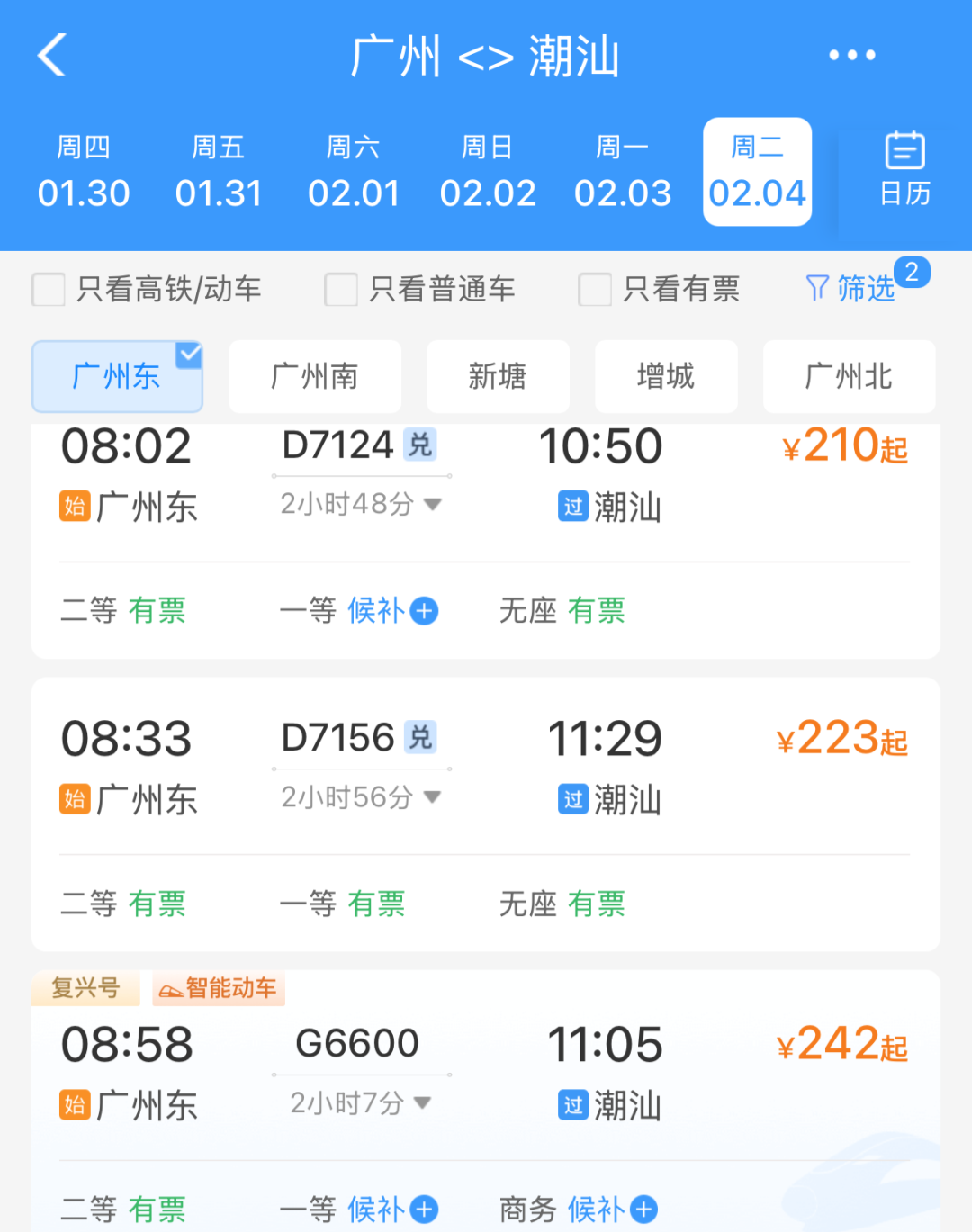Select date 周六 02.01
The height and width of the screenshot is (1232, 972).
click(x=354, y=172)
